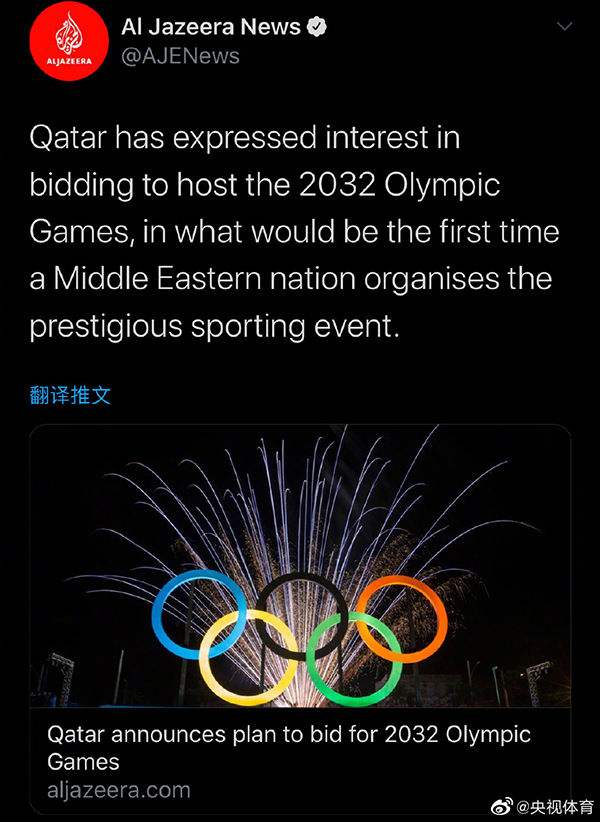Open the tweet options chevron menu

pyautogui.click(x=565, y=28)
